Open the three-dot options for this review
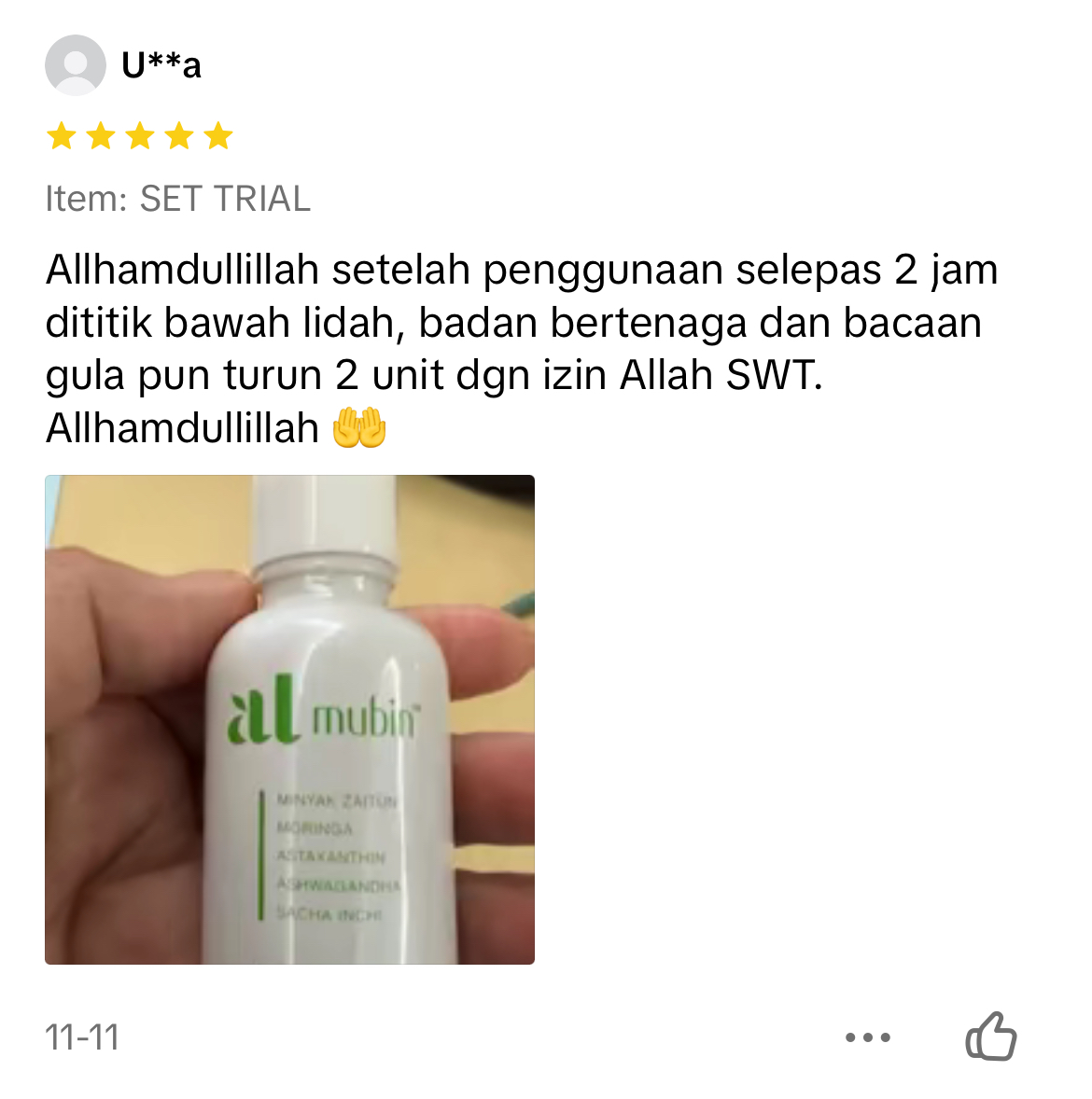This screenshot has height=1099, width=1092. (867, 1037)
